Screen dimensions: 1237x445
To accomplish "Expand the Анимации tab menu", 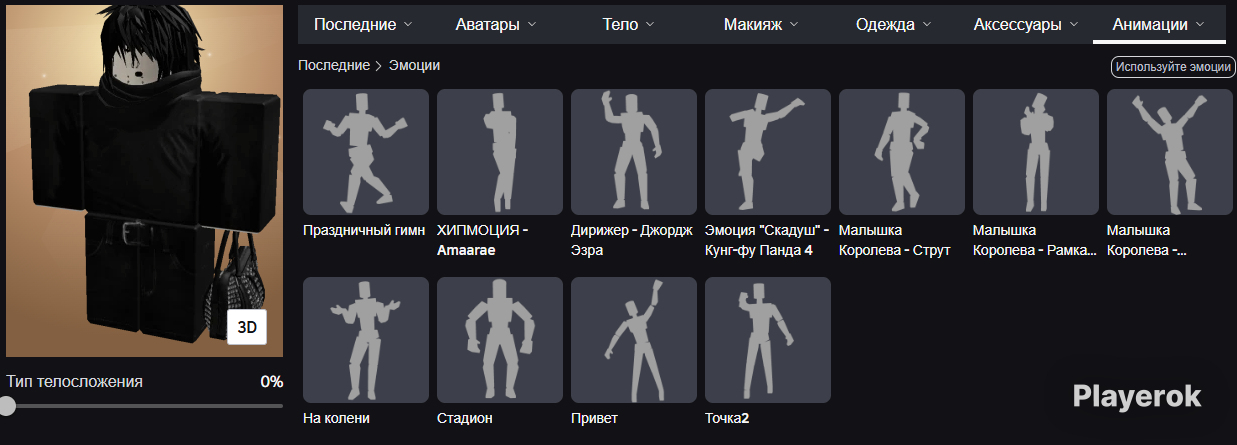I will (1159, 24).
